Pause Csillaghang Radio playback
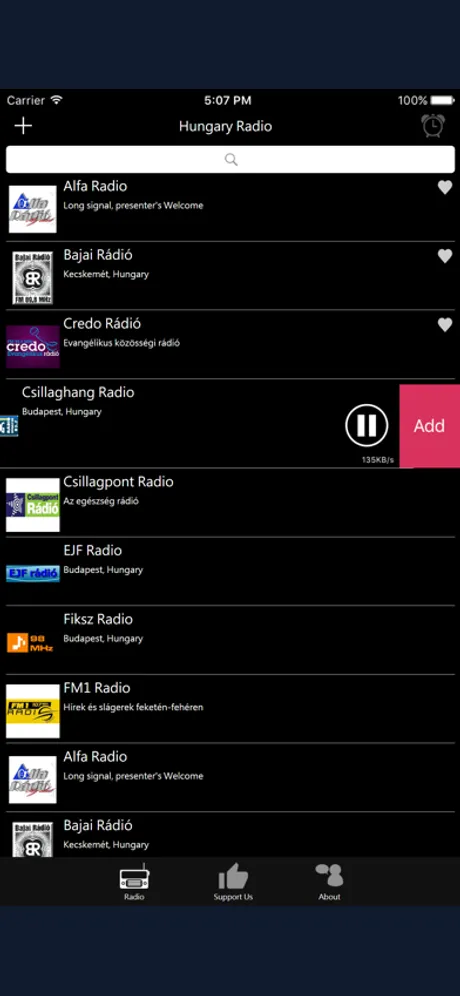 [x=367, y=425]
